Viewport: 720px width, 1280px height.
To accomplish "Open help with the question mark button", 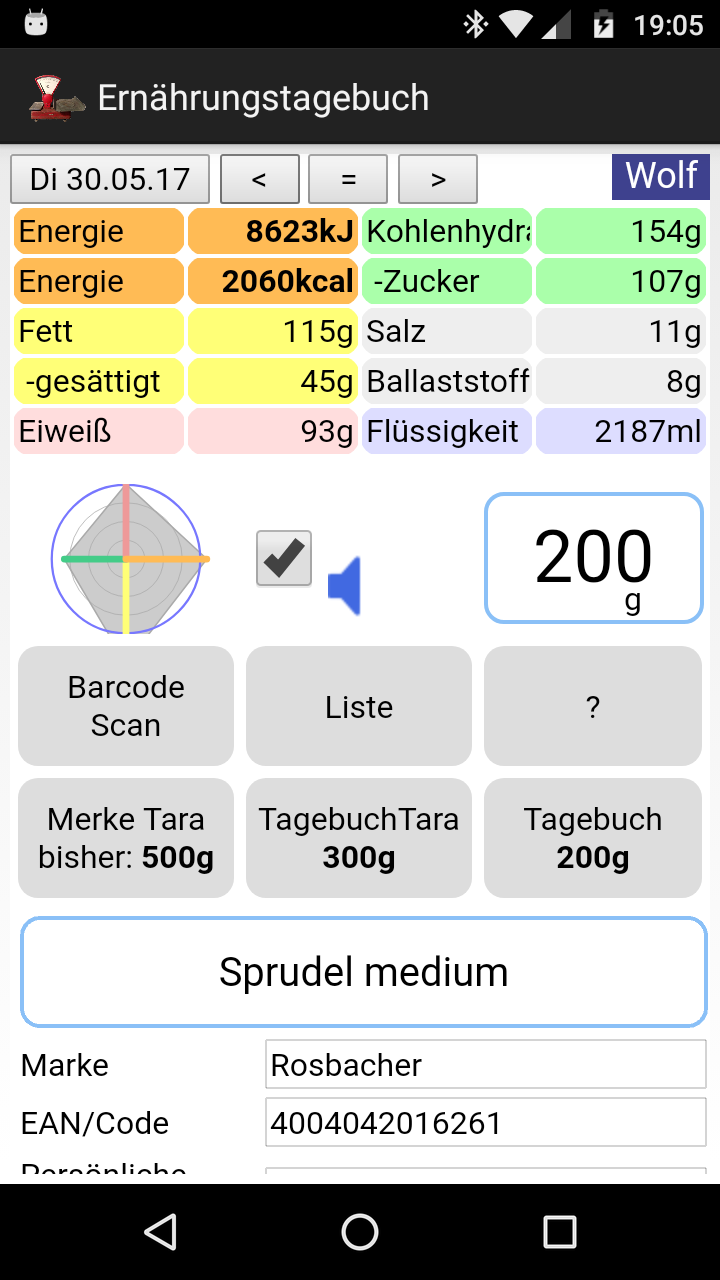I will (593, 706).
